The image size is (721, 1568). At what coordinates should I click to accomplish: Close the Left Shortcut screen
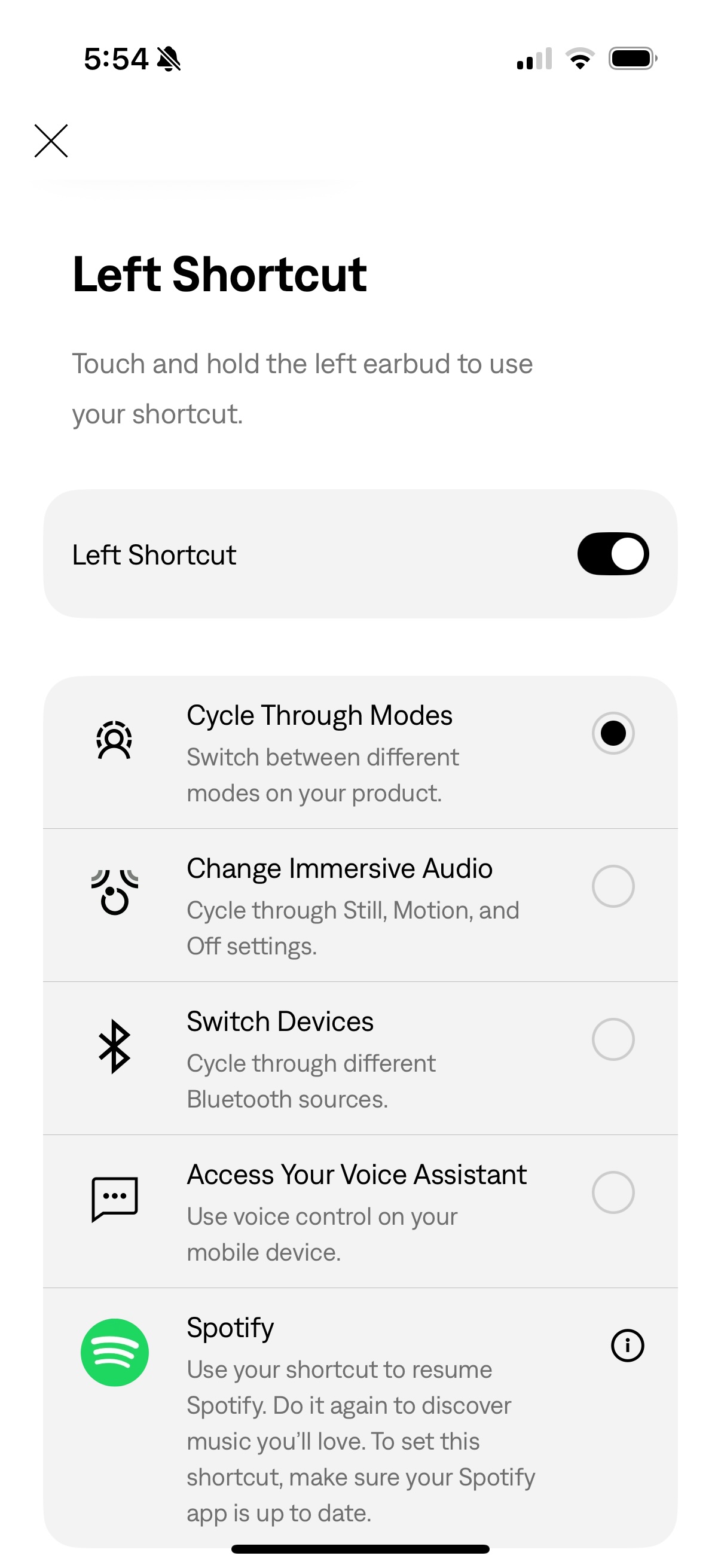(51, 141)
